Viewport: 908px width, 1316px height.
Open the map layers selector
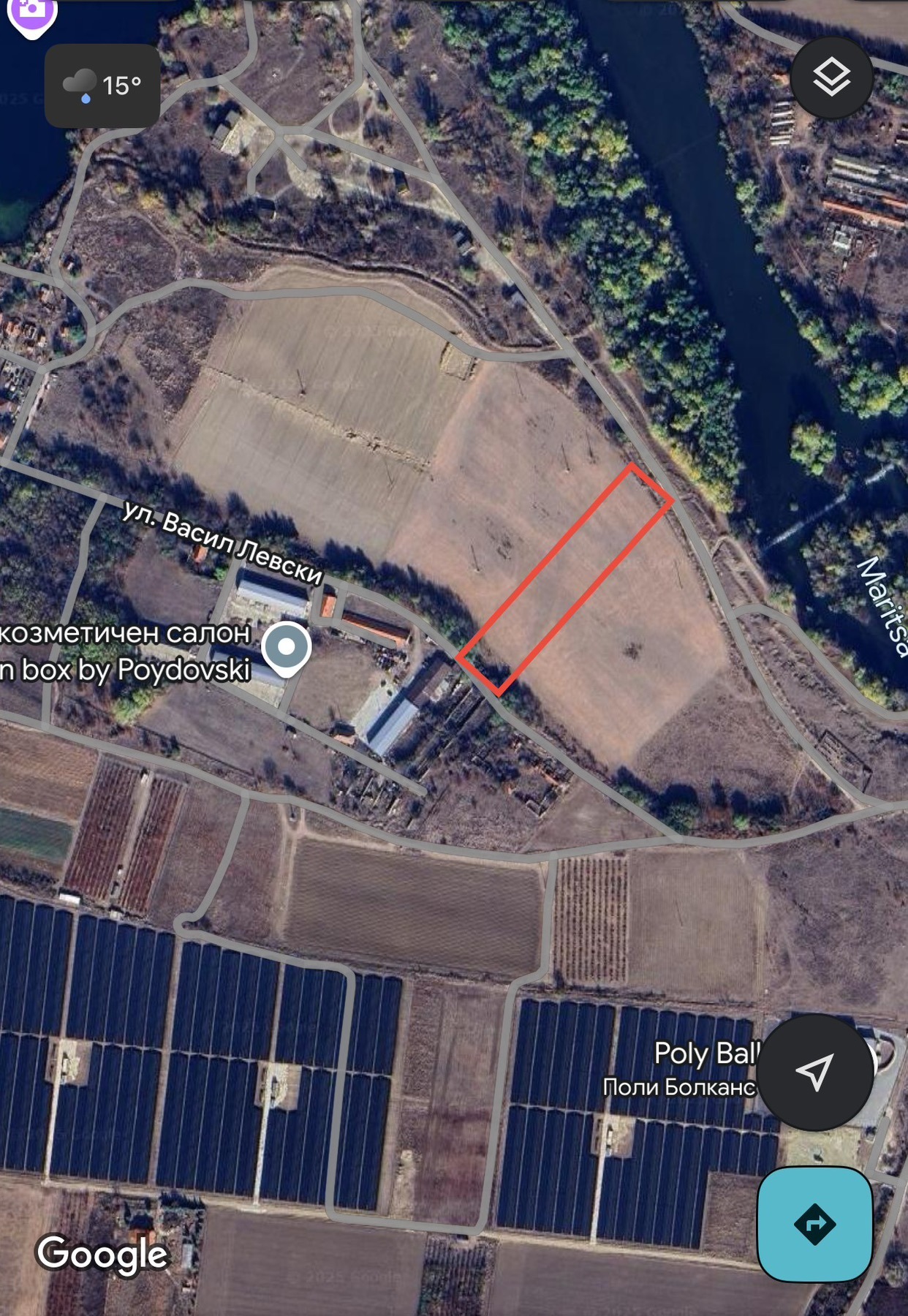[831, 77]
